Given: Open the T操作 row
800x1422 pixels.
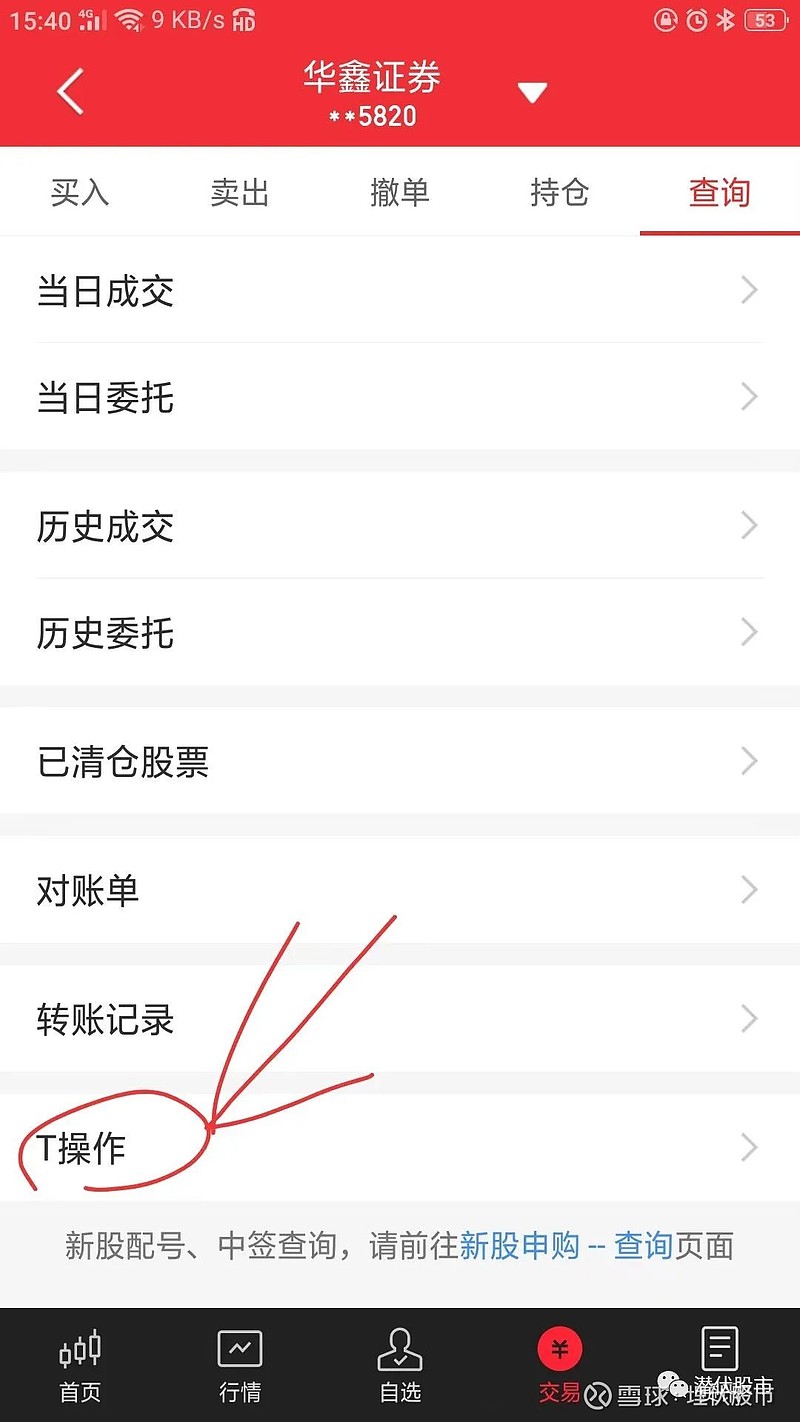Looking at the screenshot, I should pyautogui.click(x=400, y=1147).
